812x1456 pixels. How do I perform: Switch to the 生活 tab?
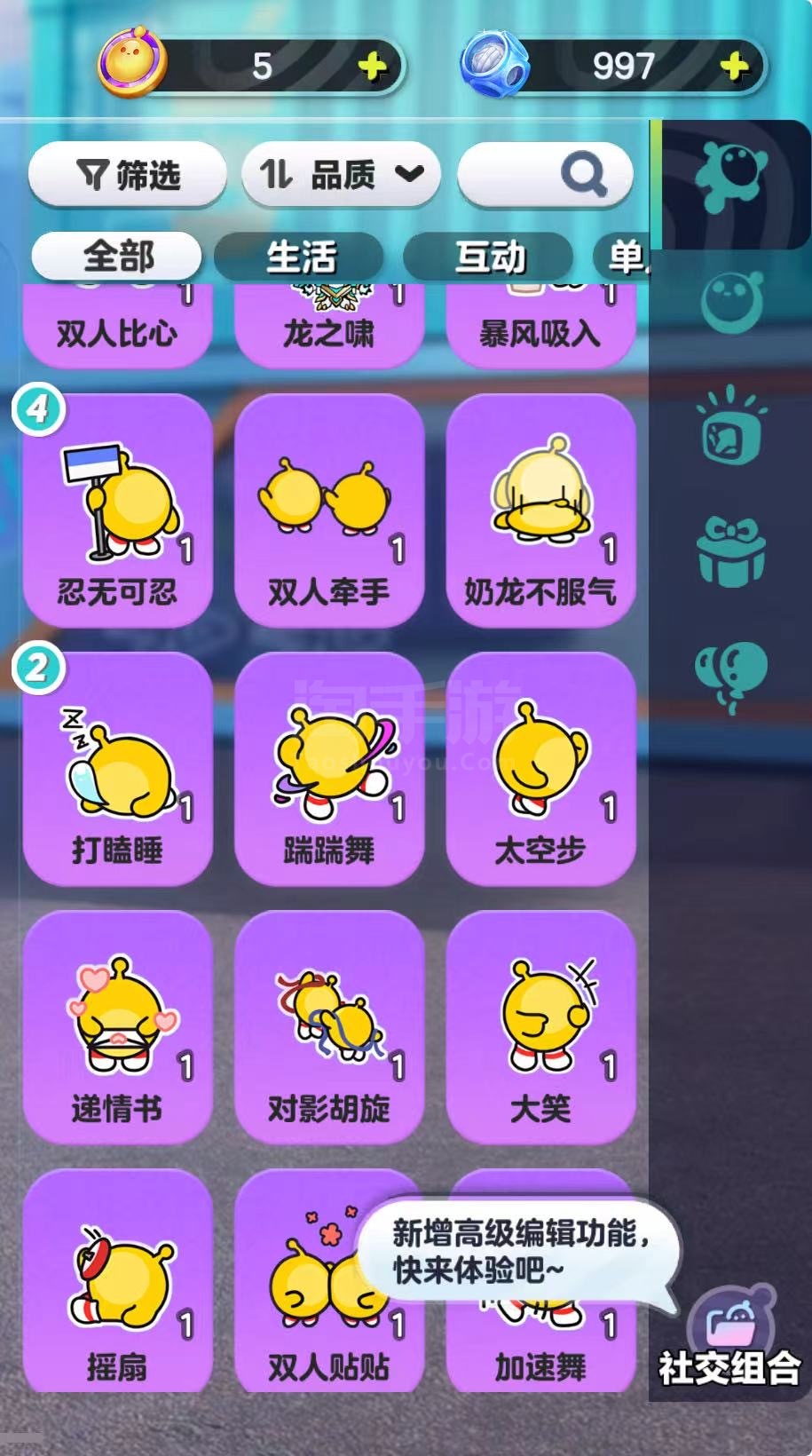click(300, 257)
